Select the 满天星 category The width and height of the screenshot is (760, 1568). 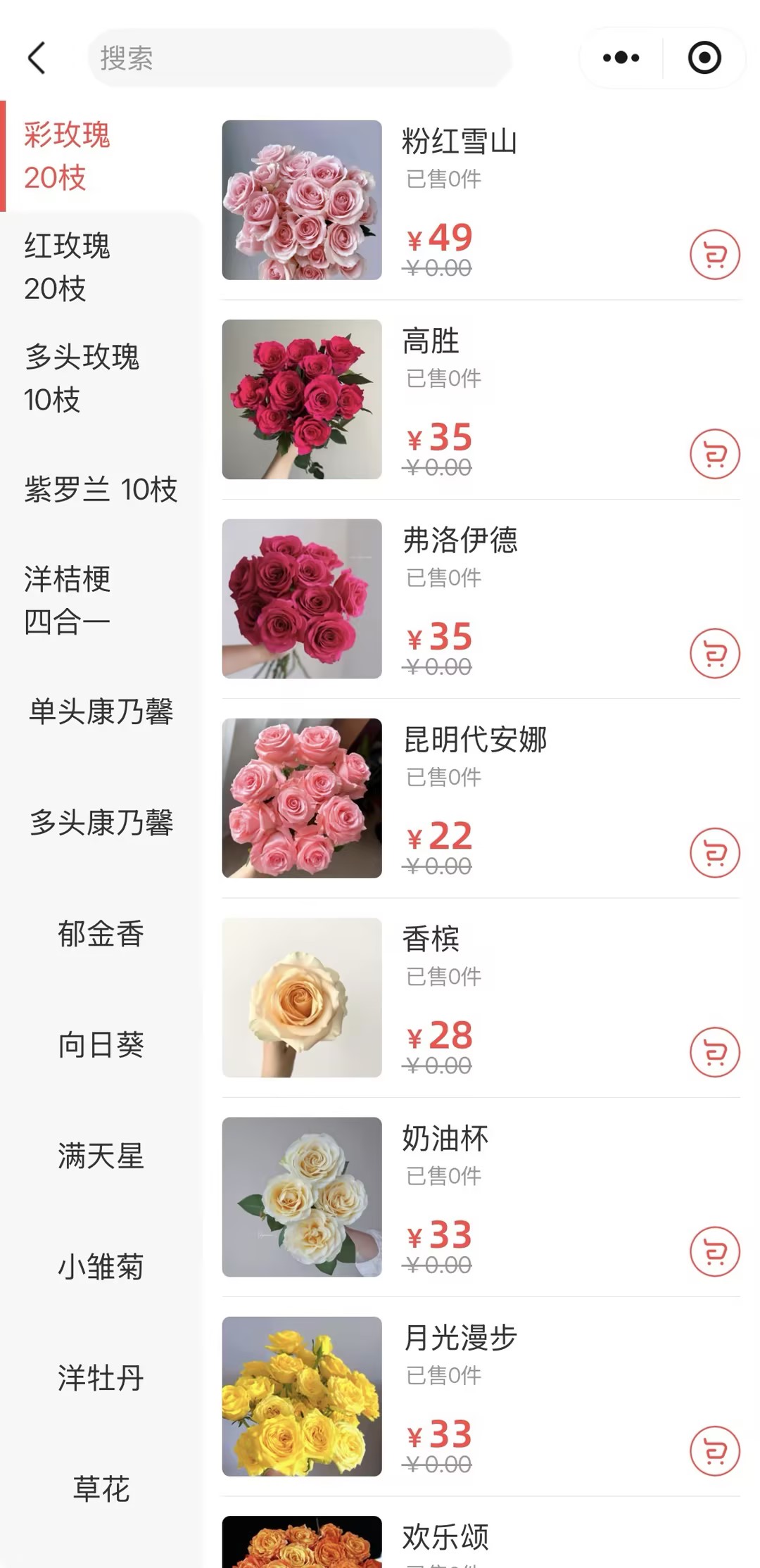[x=101, y=1156]
